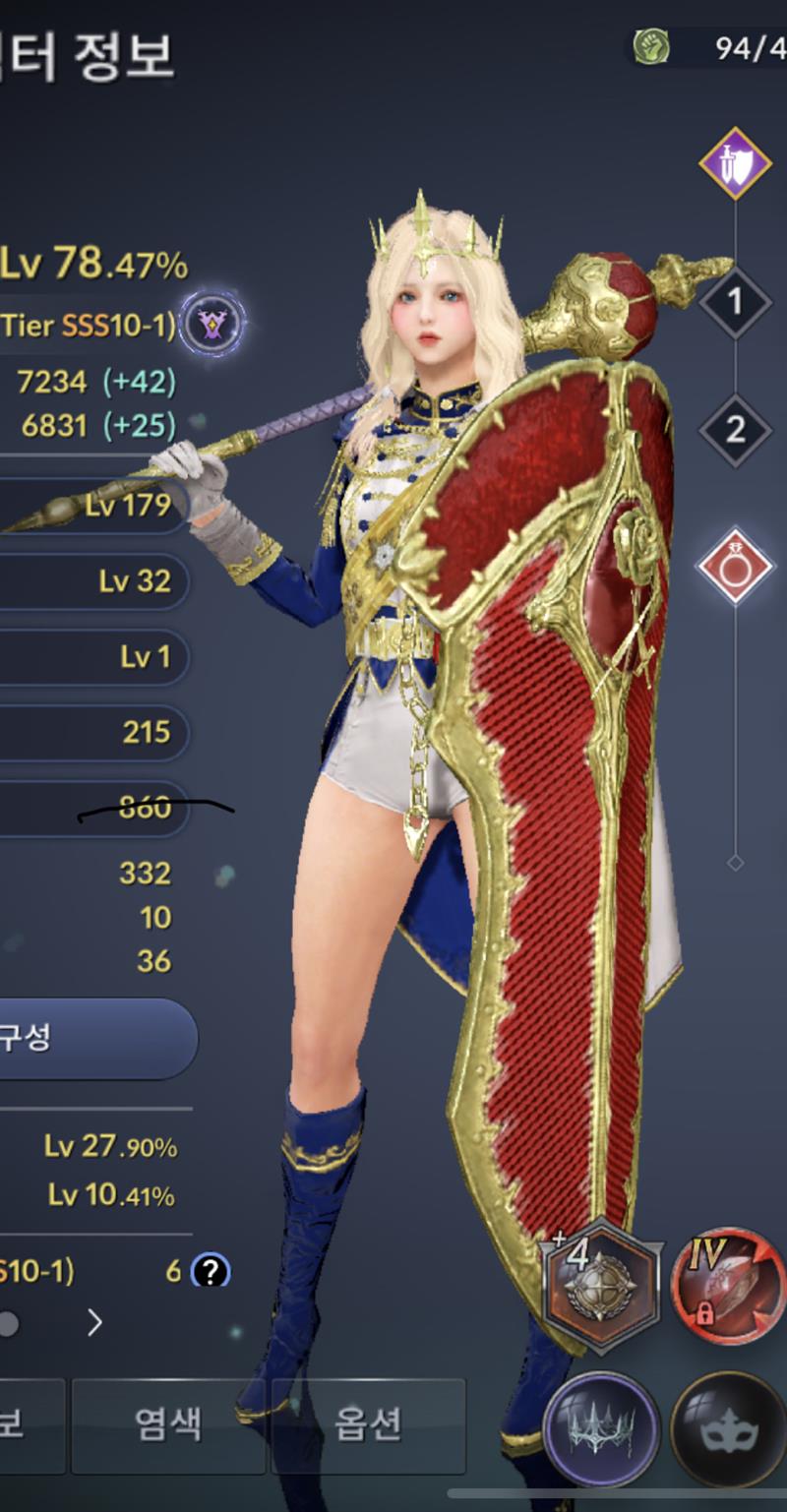Tap the locked IV red gem

click(729, 1287)
